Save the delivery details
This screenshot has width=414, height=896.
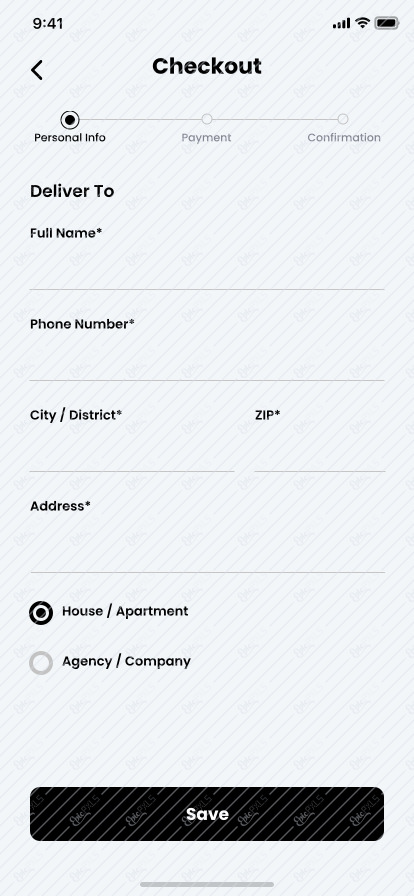pyautogui.click(x=207, y=814)
